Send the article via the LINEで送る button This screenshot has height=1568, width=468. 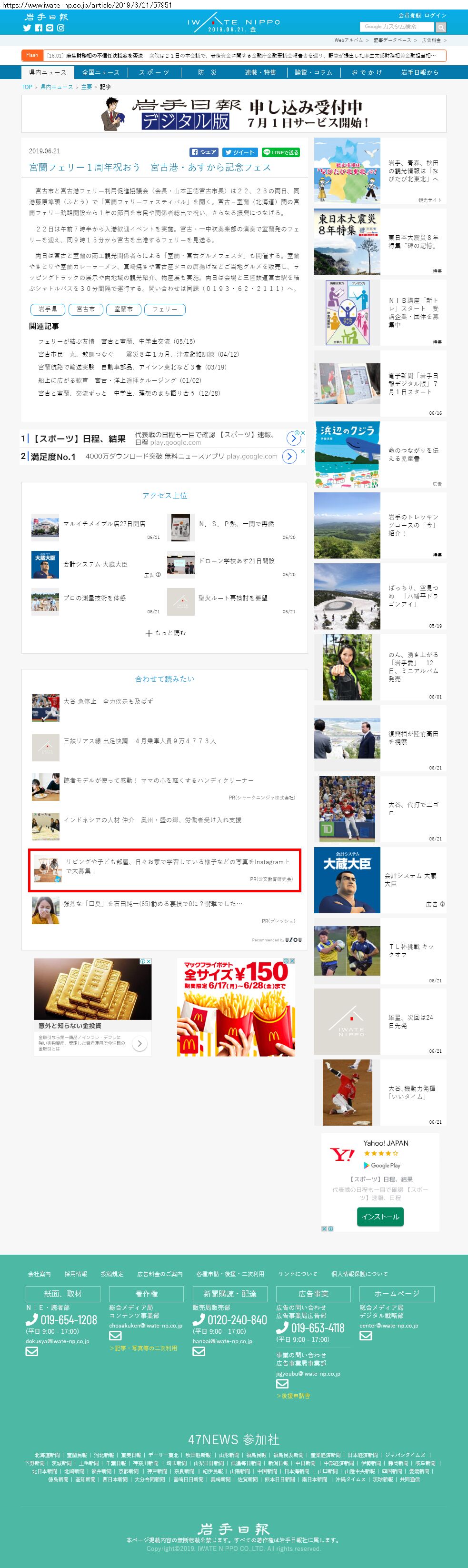[280, 152]
